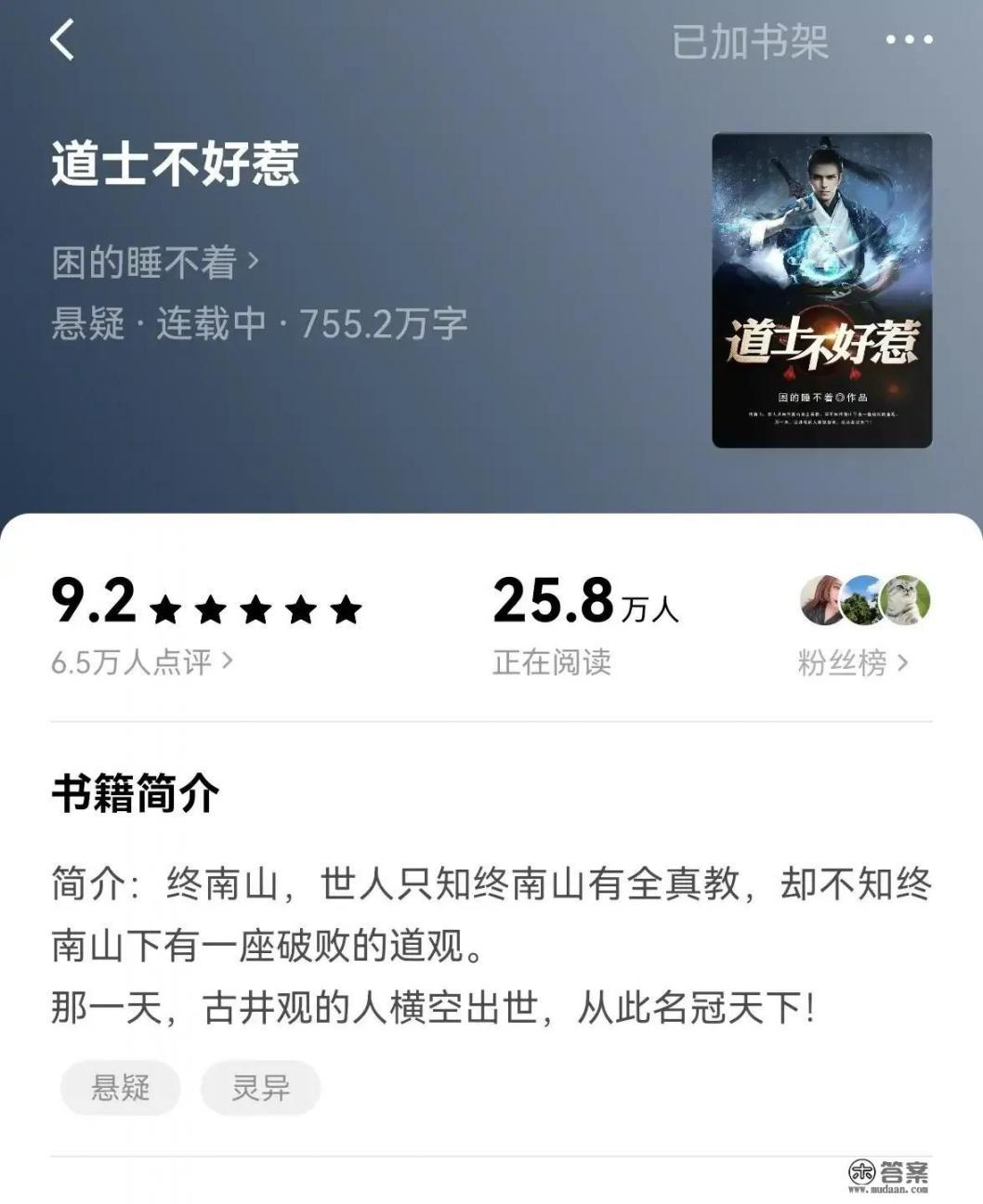Image resolution: width=983 pixels, height=1204 pixels.
Task: Tap the 悬疑·连载中 genre status line
Action: click(260, 323)
